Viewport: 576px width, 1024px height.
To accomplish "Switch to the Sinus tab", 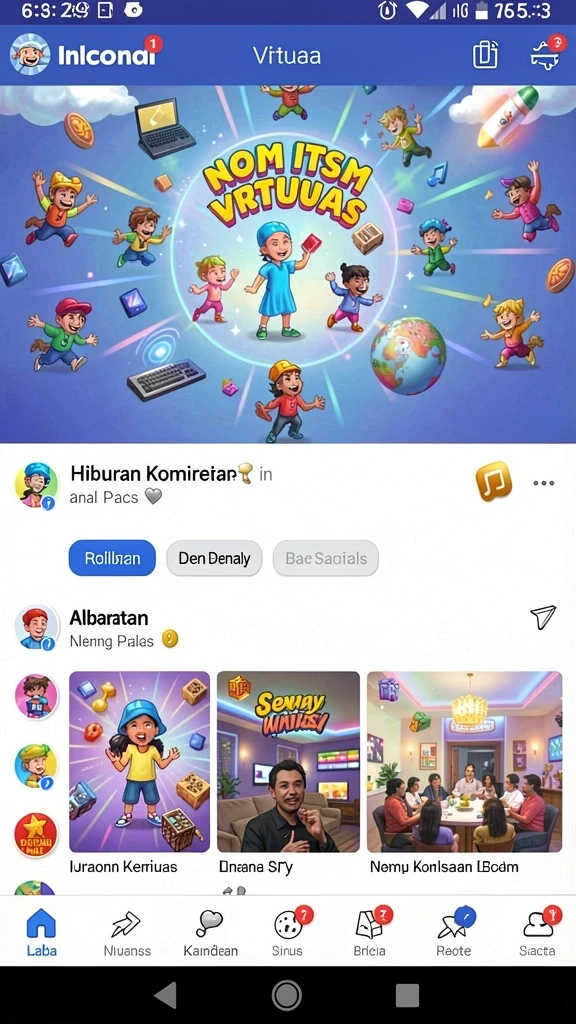I will coord(287,933).
